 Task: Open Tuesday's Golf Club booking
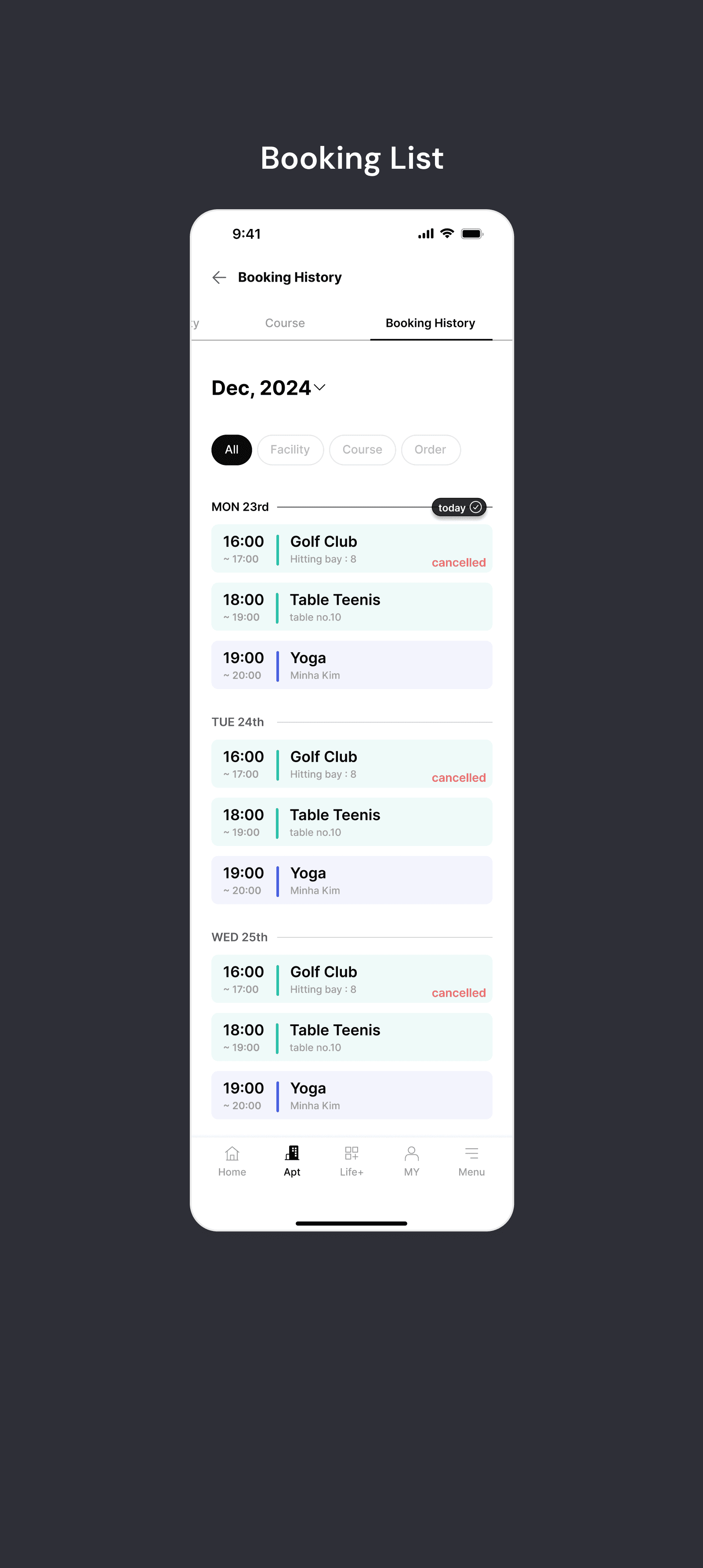pyautogui.click(x=352, y=764)
